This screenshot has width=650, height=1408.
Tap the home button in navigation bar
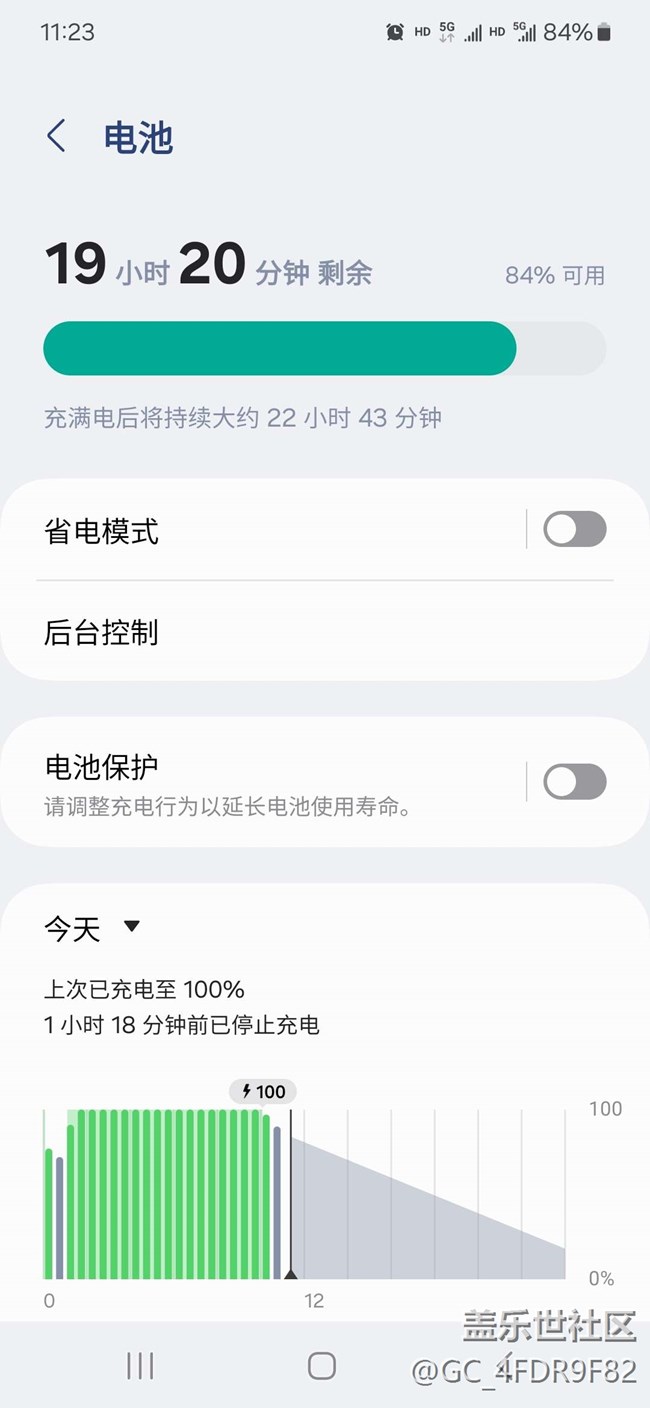(x=321, y=1366)
